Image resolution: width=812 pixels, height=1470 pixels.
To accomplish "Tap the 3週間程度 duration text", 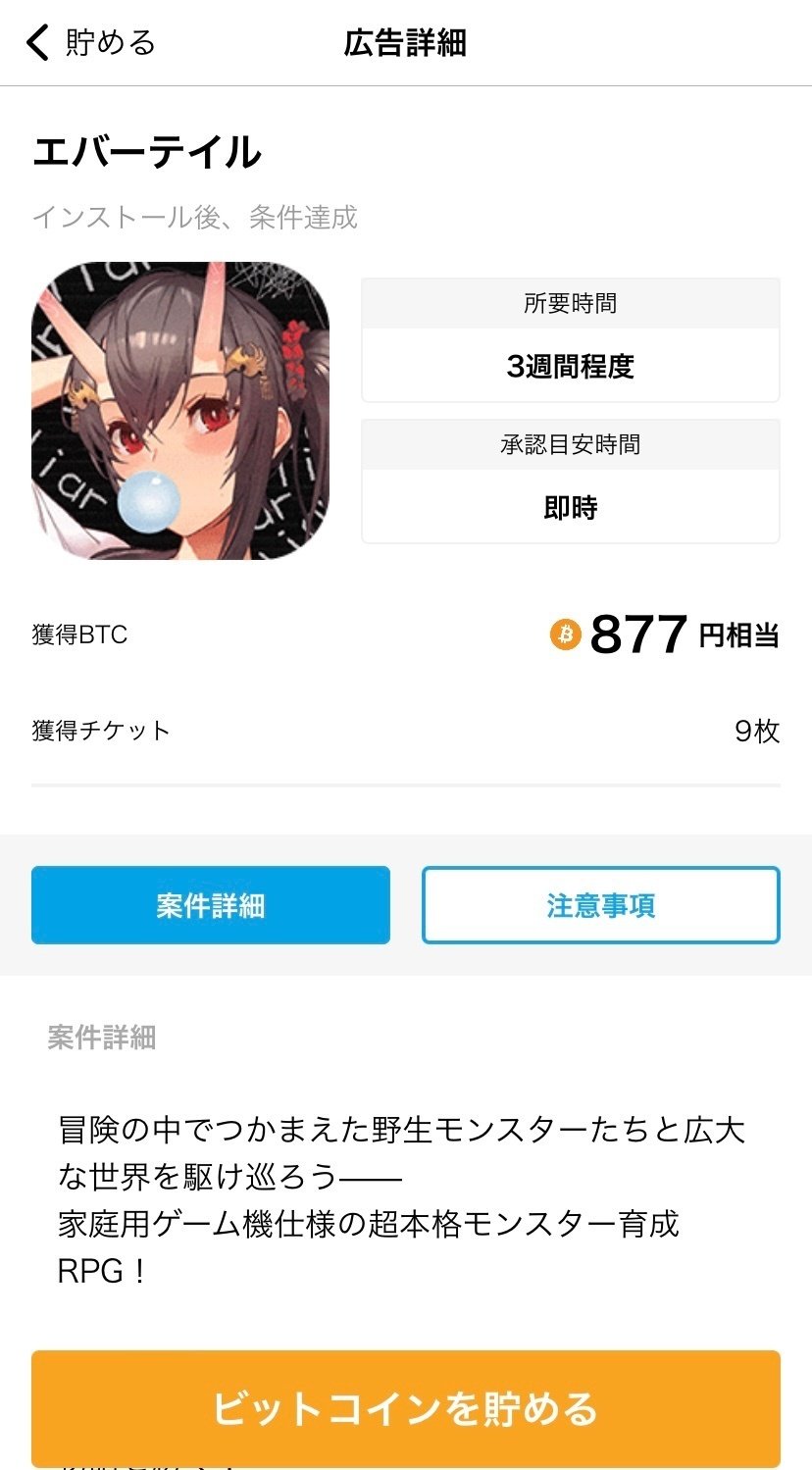I will click(569, 366).
